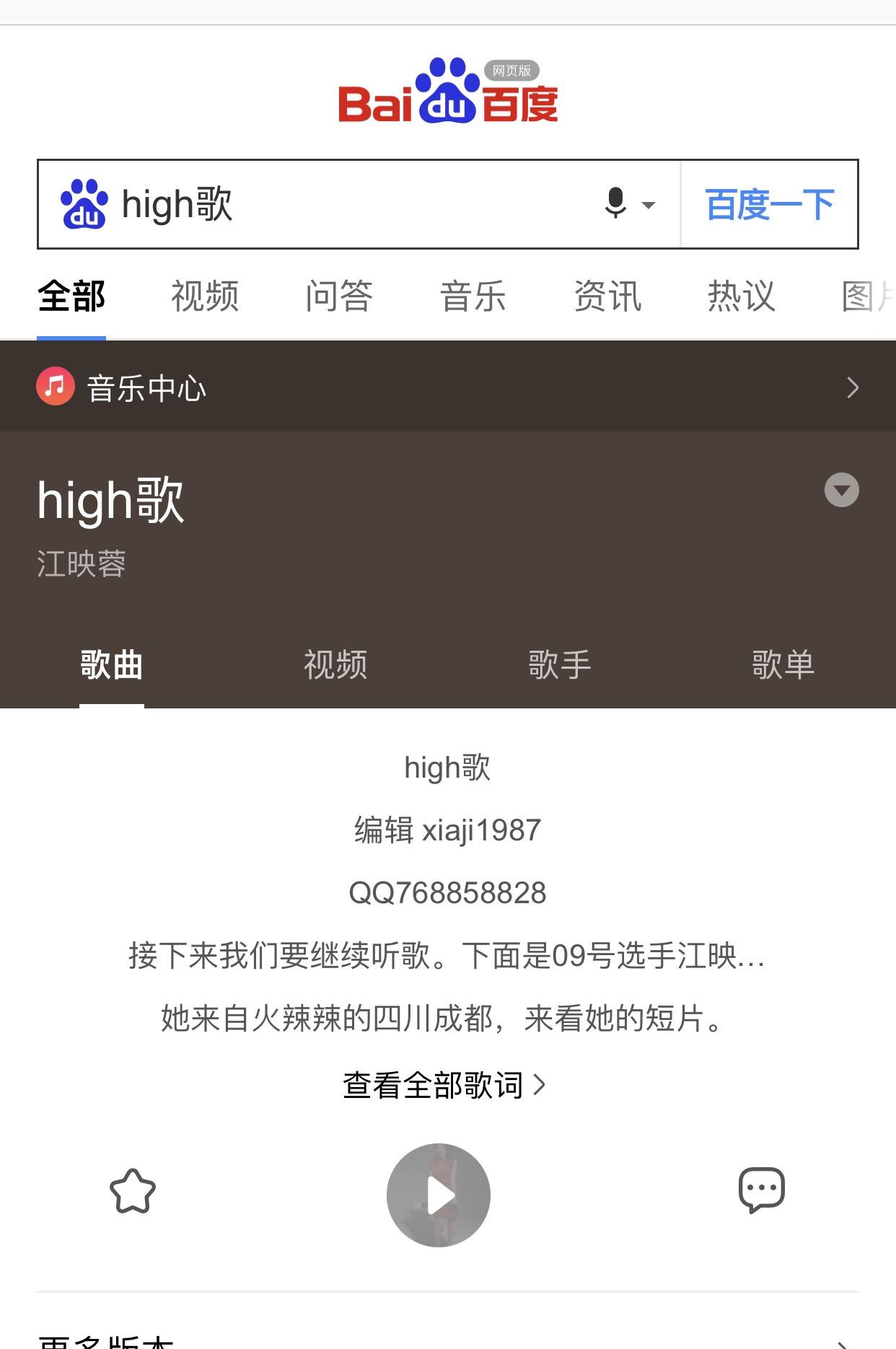Switch to the 问答 tab

(338, 296)
